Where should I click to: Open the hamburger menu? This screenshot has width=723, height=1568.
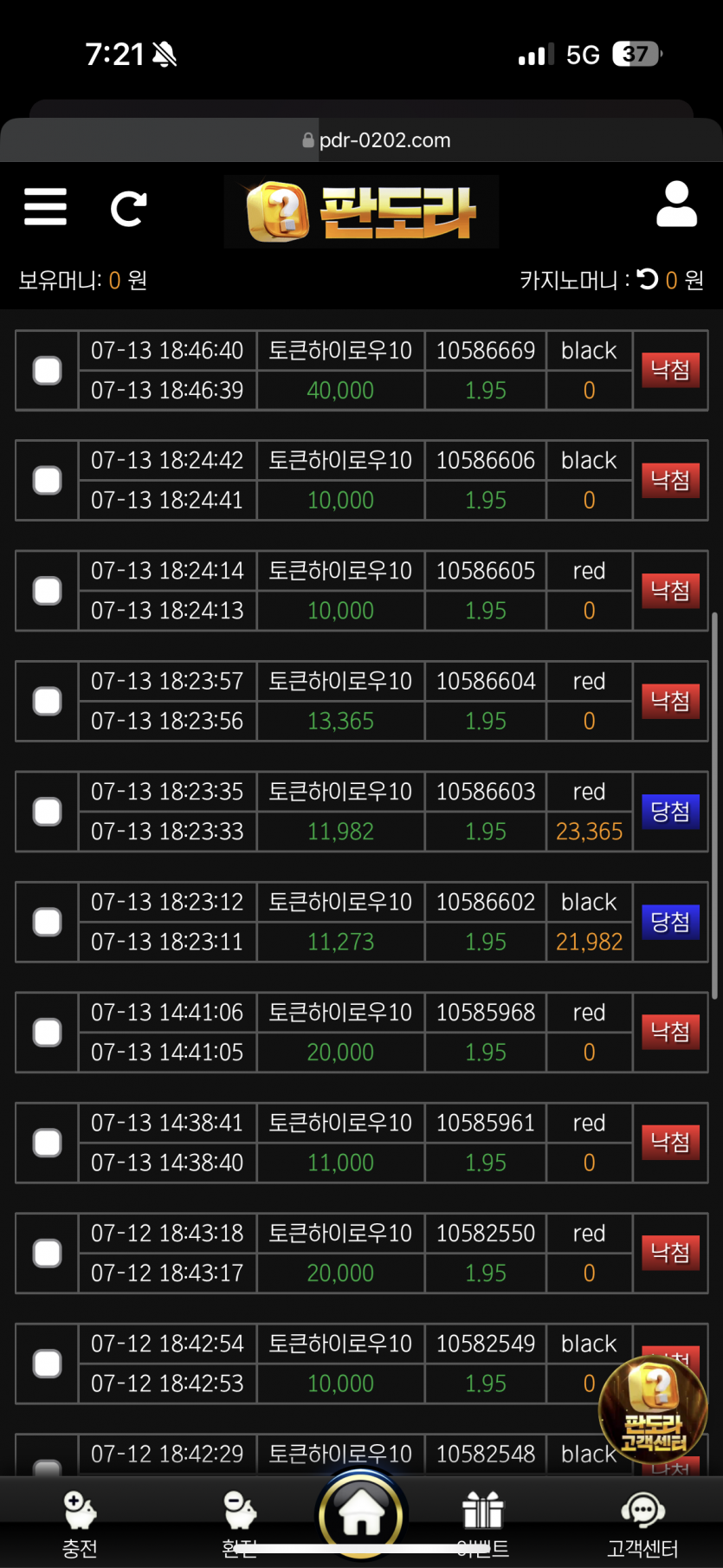(x=45, y=207)
